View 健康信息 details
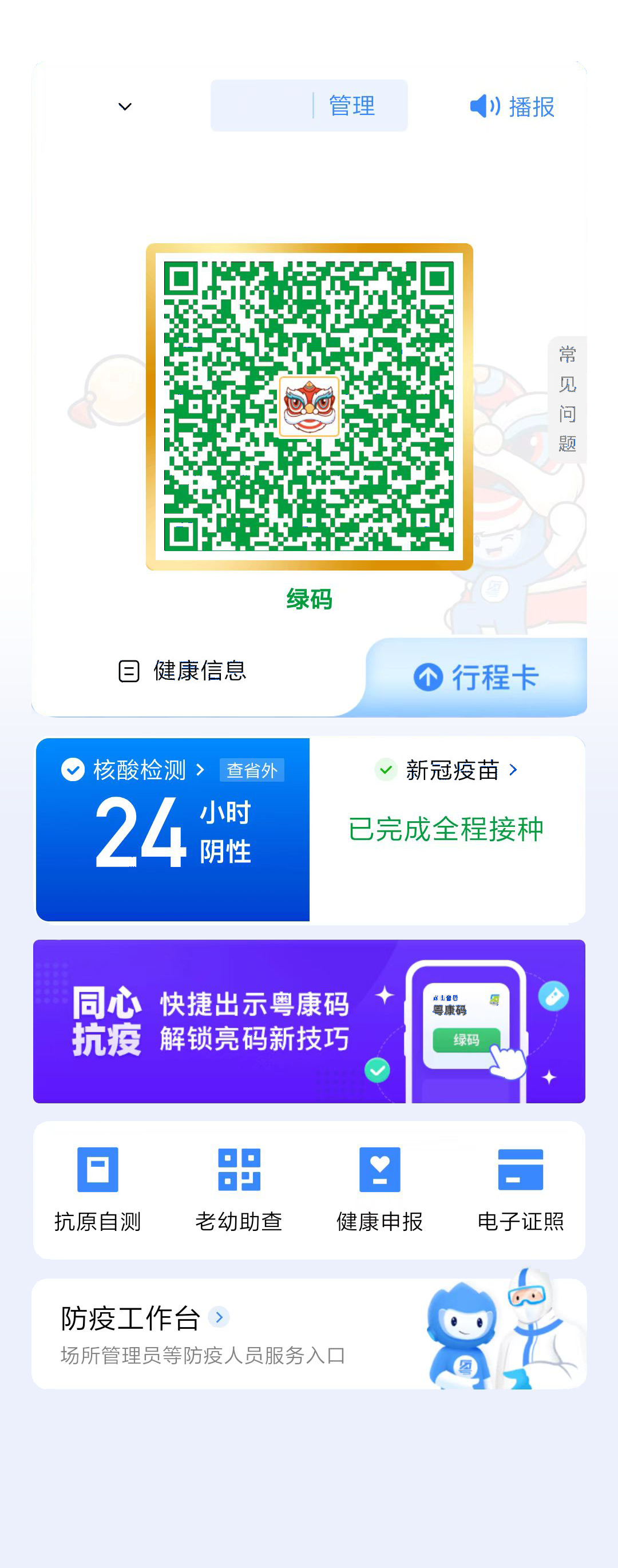 click(x=183, y=671)
